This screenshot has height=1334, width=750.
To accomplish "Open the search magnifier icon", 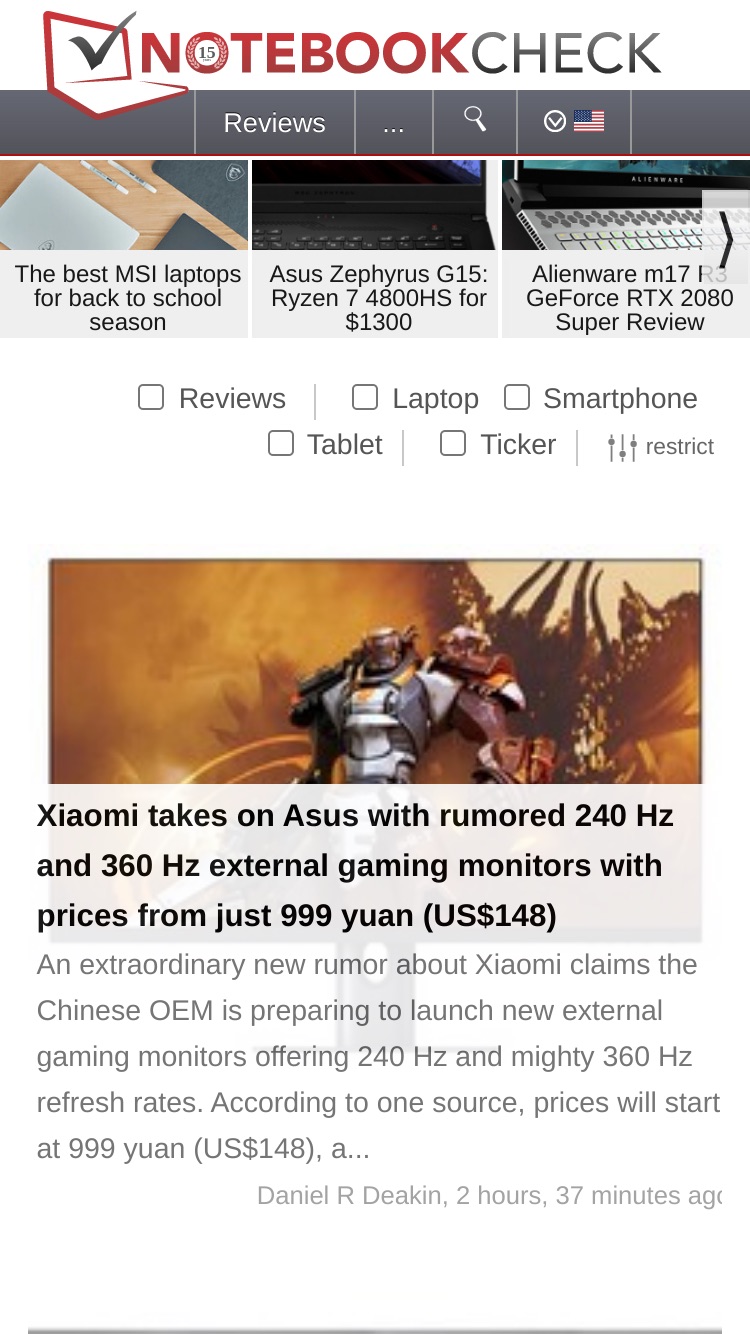I will click(475, 121).
